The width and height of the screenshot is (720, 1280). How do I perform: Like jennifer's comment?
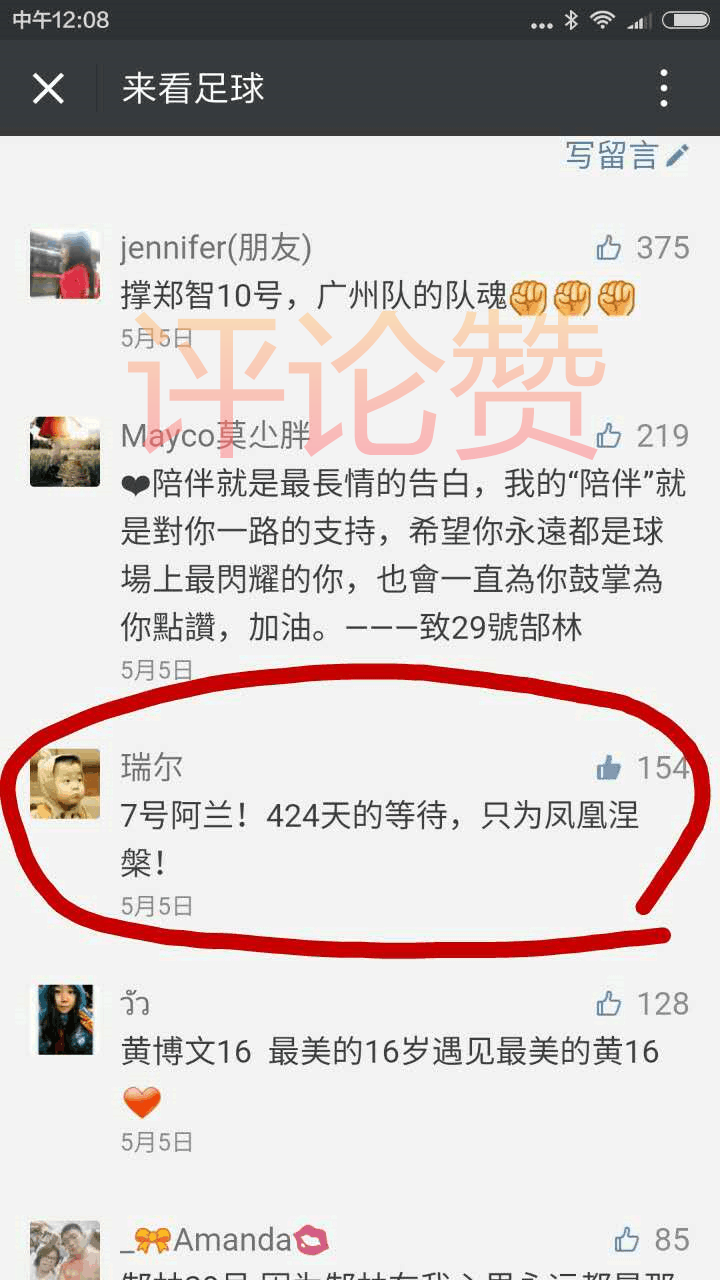click(x=609, y=247)
